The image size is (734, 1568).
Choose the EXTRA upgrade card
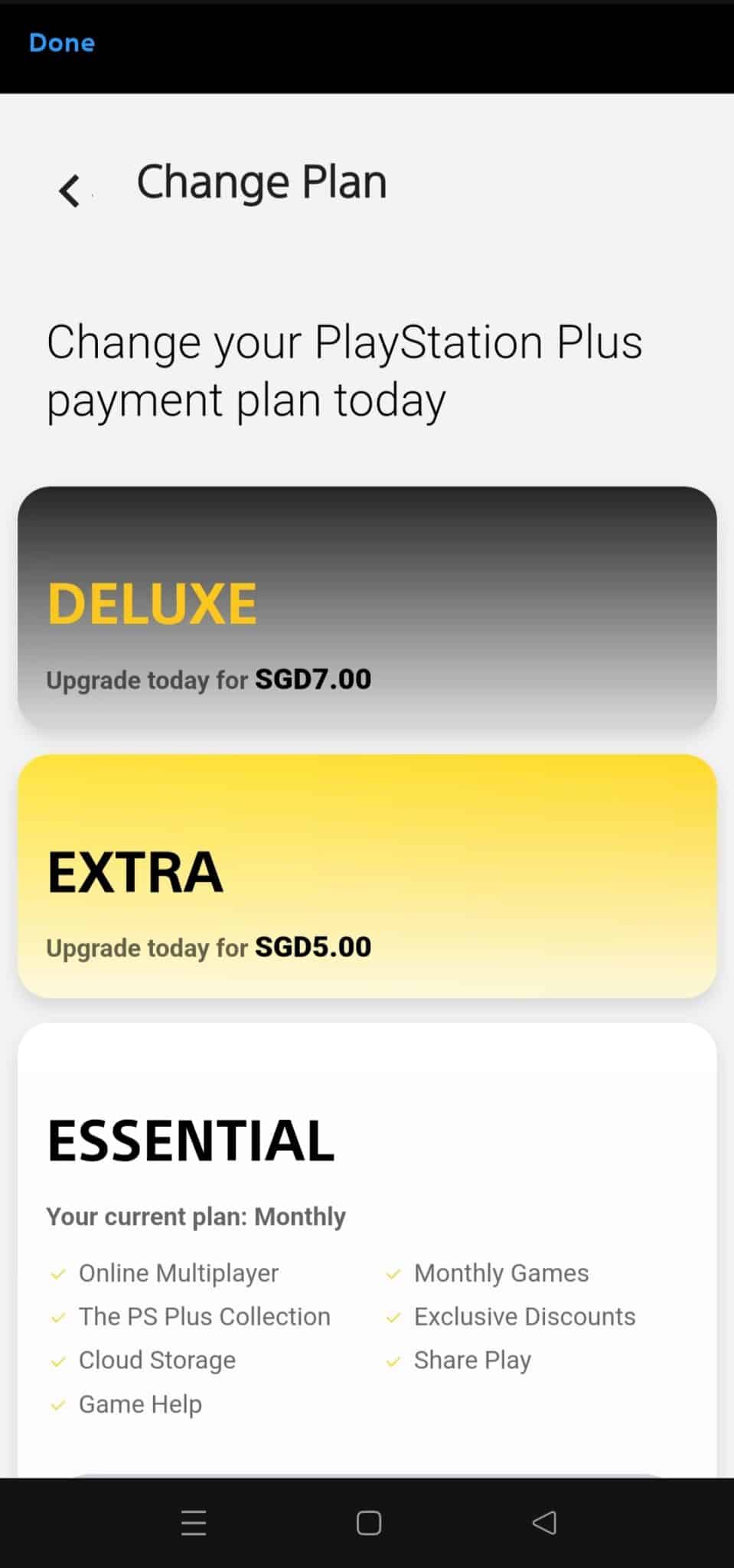click(x=367, y=876)
